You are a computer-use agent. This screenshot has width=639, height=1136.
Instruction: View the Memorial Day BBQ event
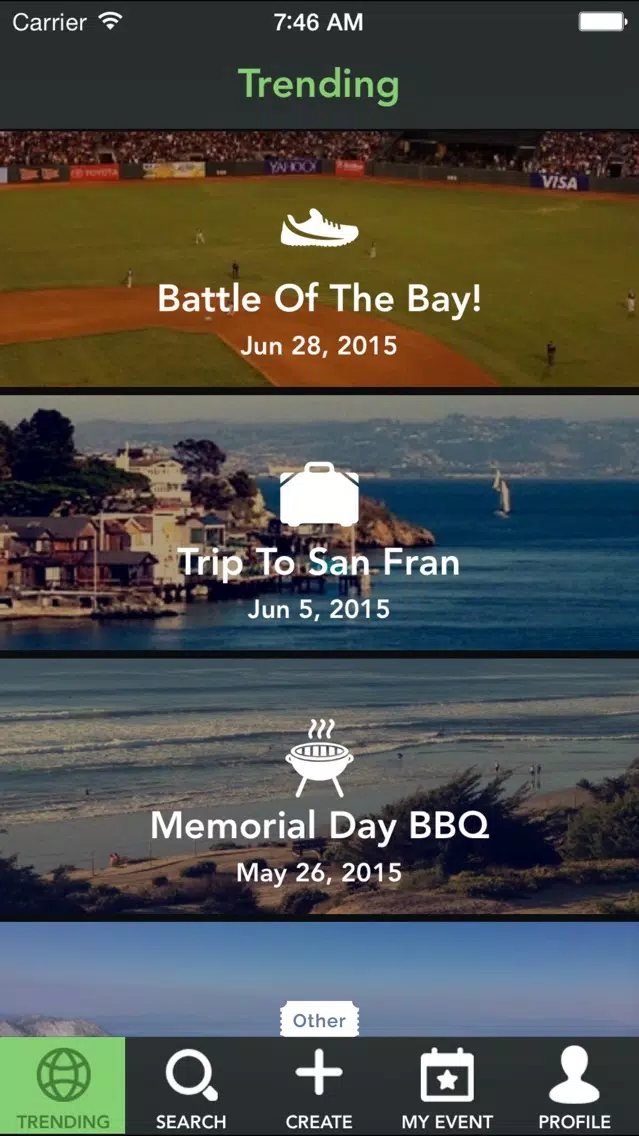[x=320, y=786]
